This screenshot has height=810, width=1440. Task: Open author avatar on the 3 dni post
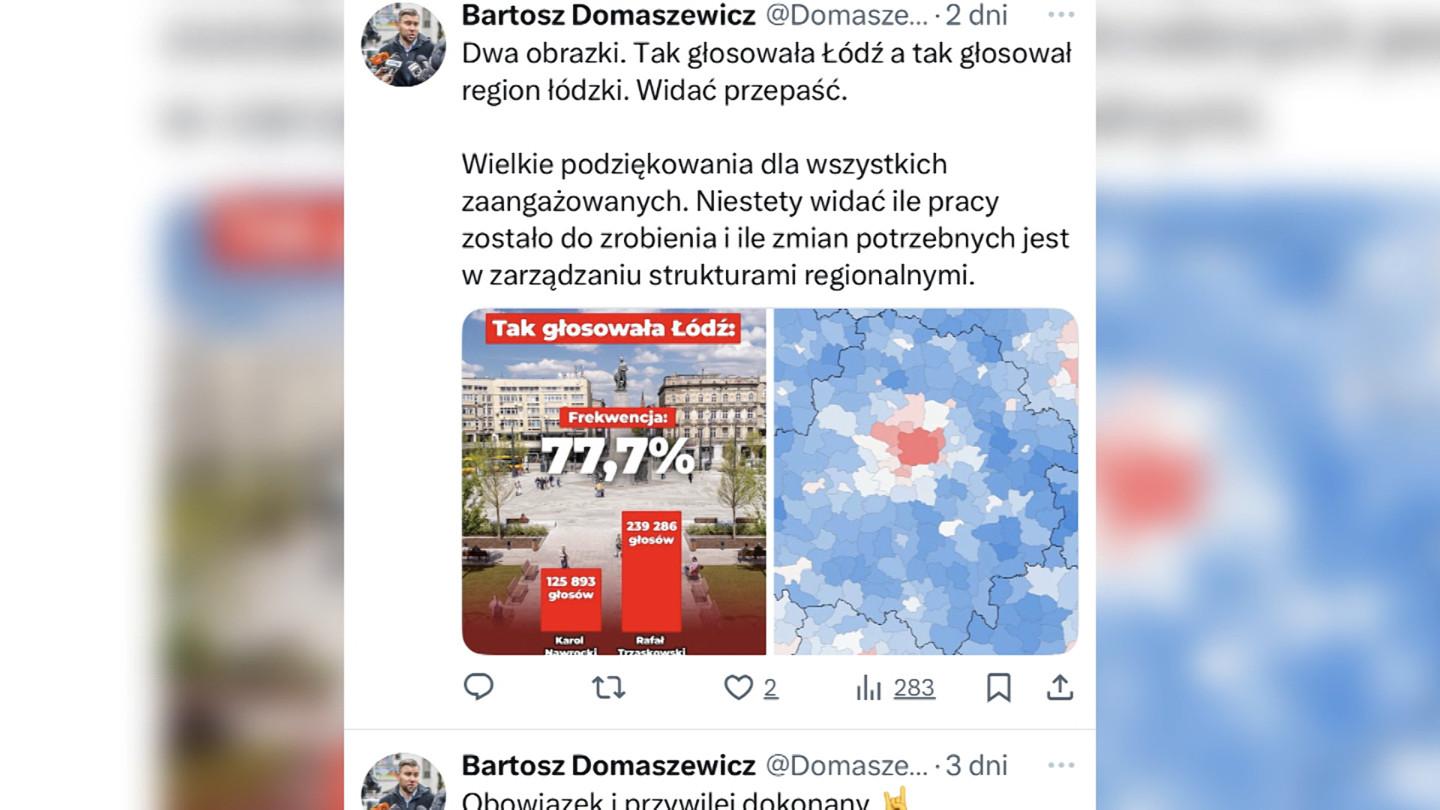403,784
